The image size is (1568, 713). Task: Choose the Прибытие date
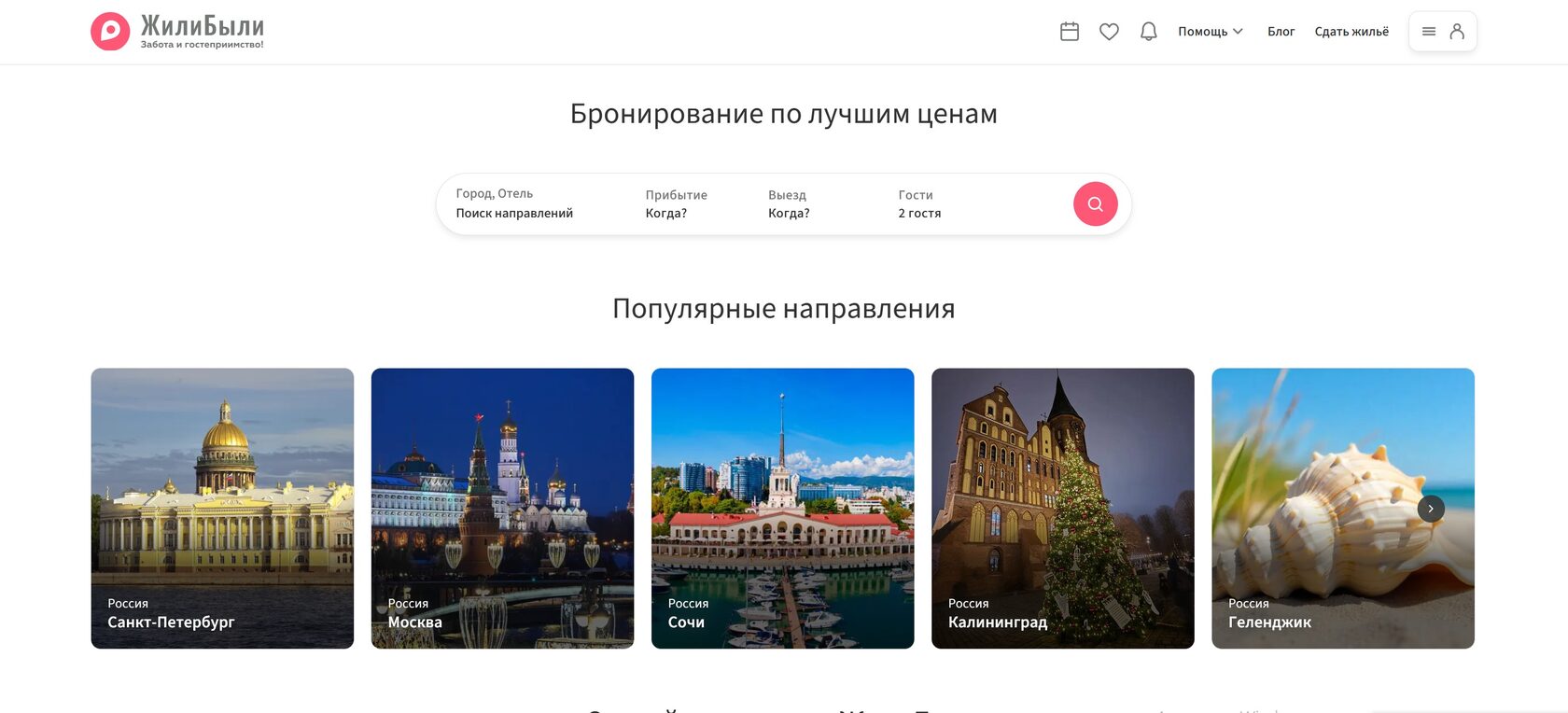(x=676, y=204)
